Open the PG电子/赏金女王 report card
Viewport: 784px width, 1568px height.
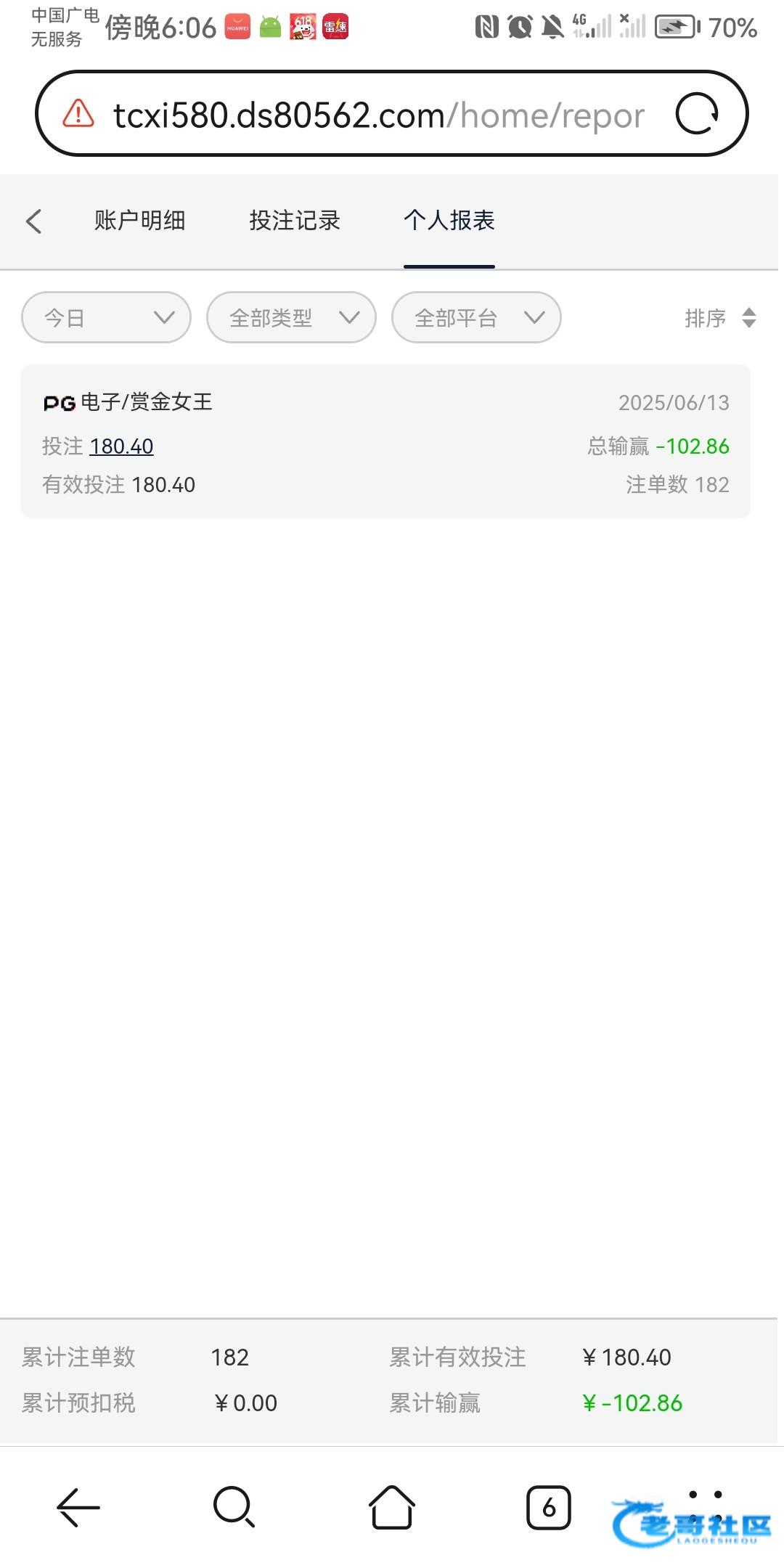point(385,441)
